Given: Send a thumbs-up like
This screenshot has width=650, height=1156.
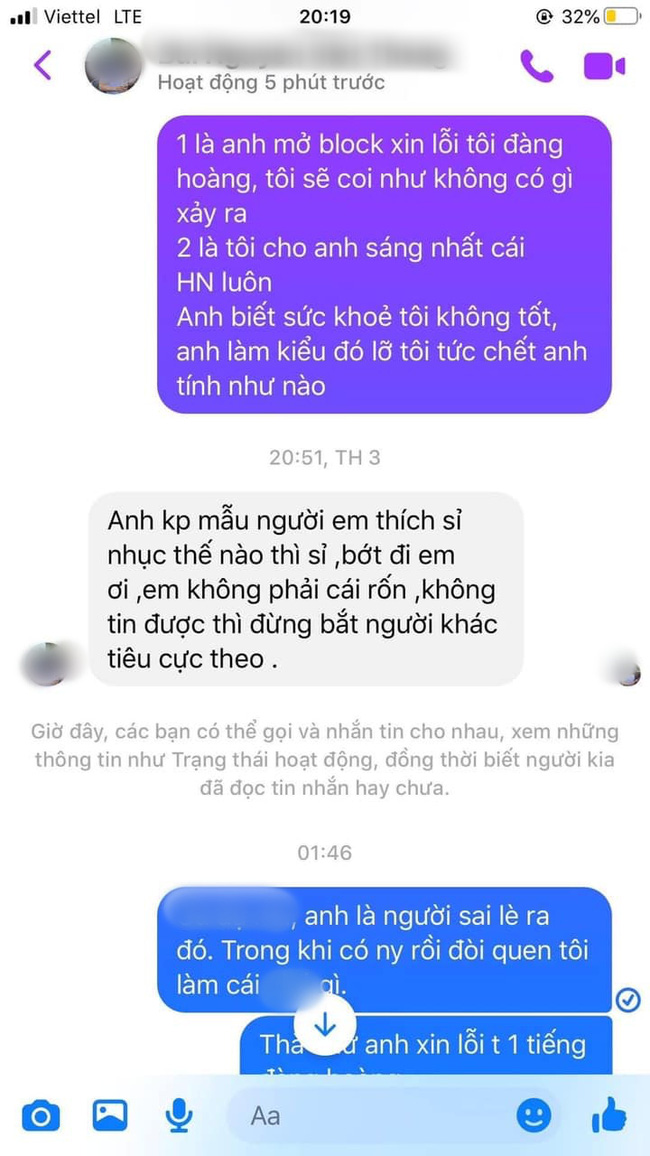Looking at the screenshot, I should pos(608,1114).
